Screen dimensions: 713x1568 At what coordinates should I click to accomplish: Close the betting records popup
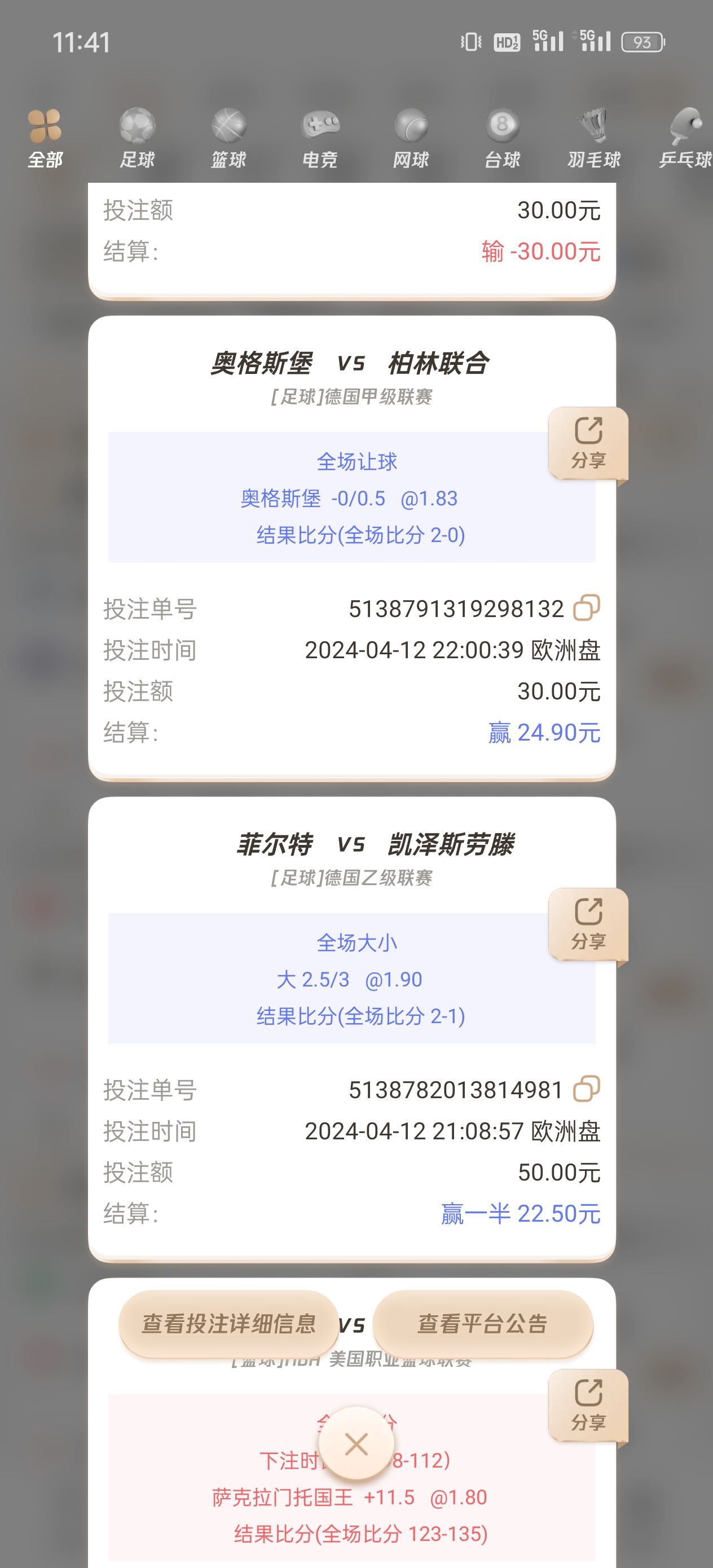tap(356, 1444)
